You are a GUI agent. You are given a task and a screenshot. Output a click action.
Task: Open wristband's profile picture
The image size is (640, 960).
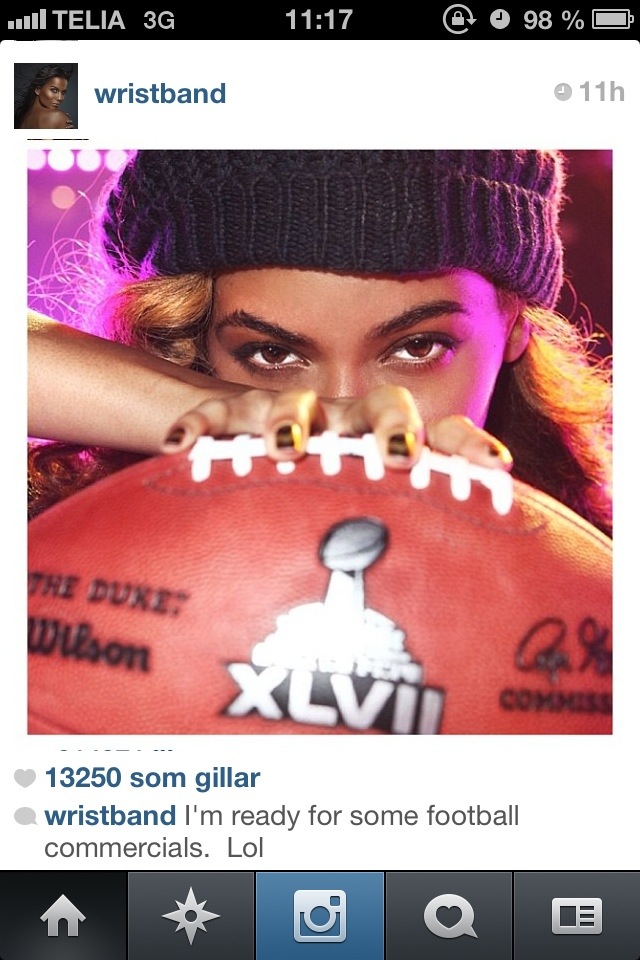(46, 96)
